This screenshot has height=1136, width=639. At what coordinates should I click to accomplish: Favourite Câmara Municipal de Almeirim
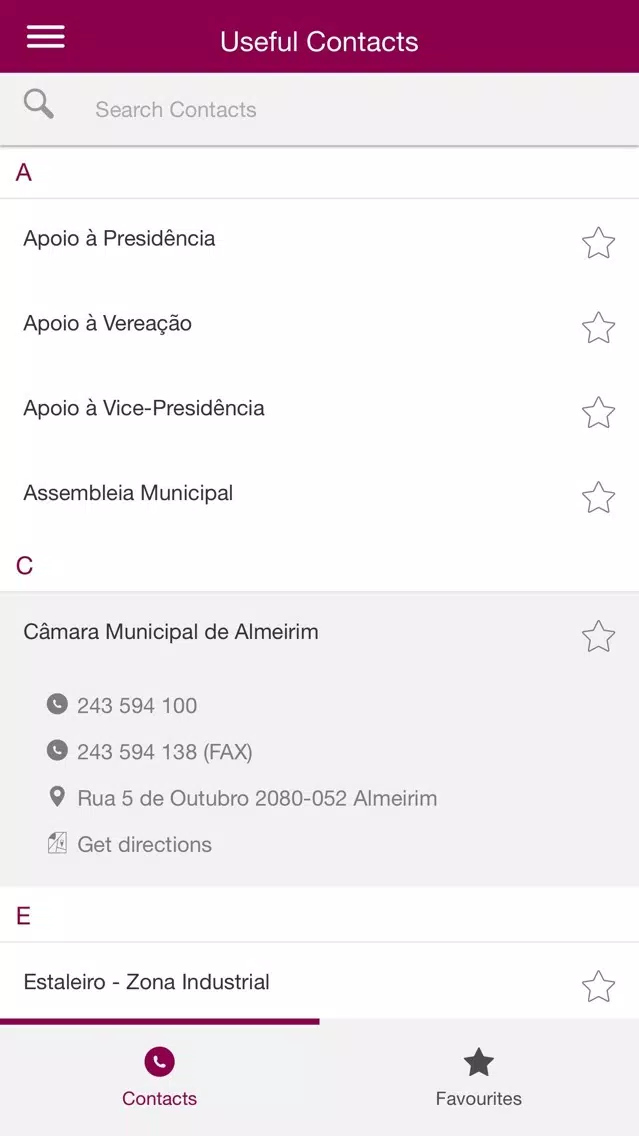pos(598,636)
